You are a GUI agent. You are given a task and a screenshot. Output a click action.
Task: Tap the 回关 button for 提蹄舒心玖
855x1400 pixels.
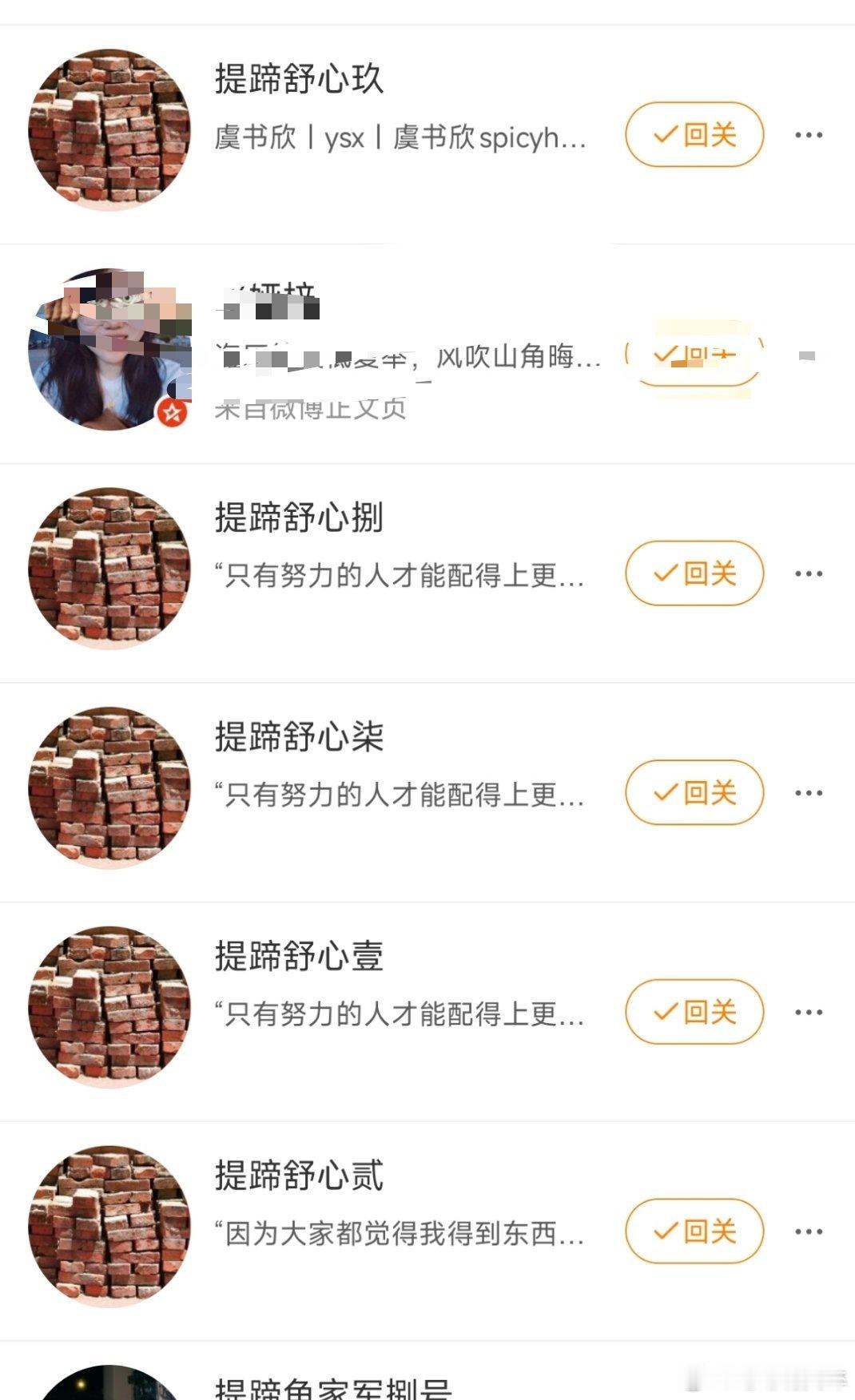click(694, 135)
